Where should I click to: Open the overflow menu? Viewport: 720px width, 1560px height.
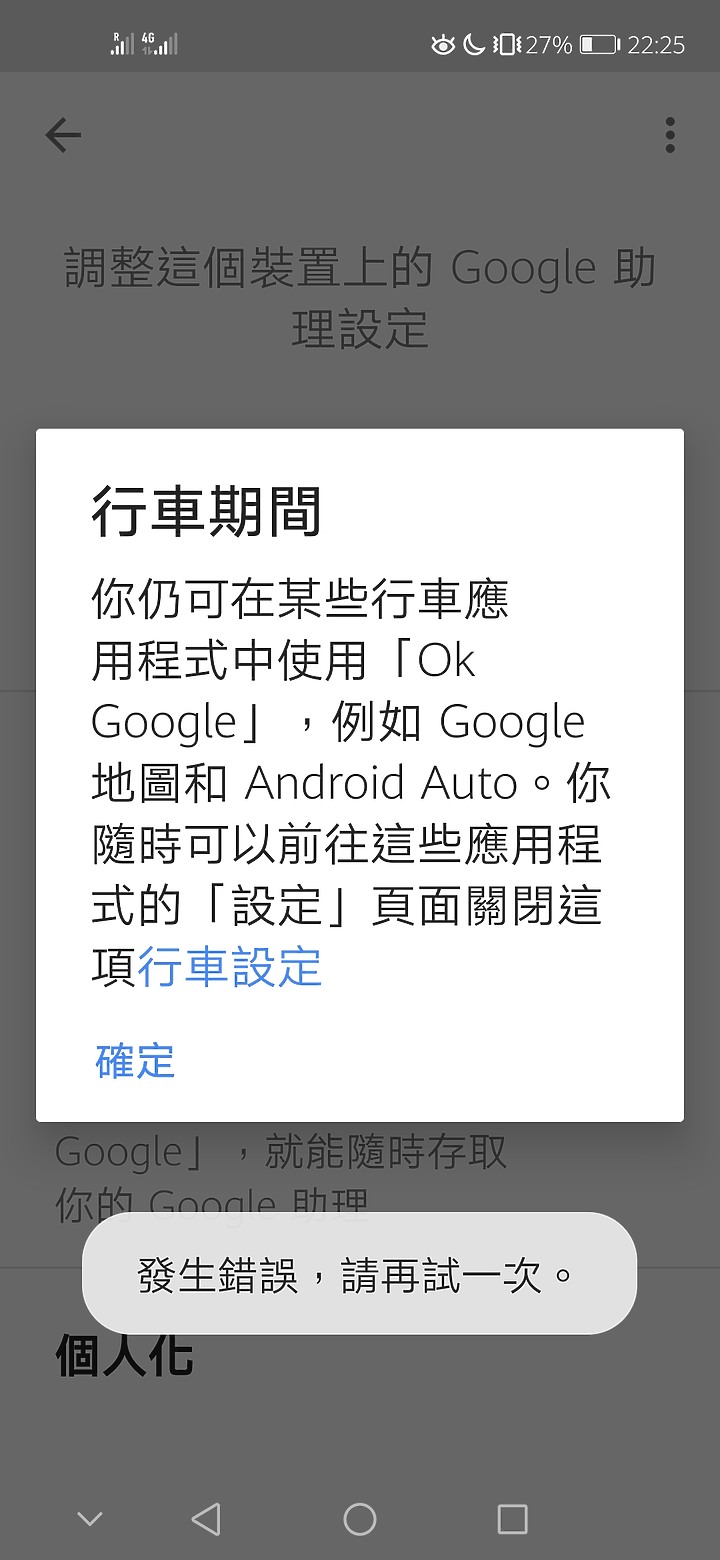[669, 135]
